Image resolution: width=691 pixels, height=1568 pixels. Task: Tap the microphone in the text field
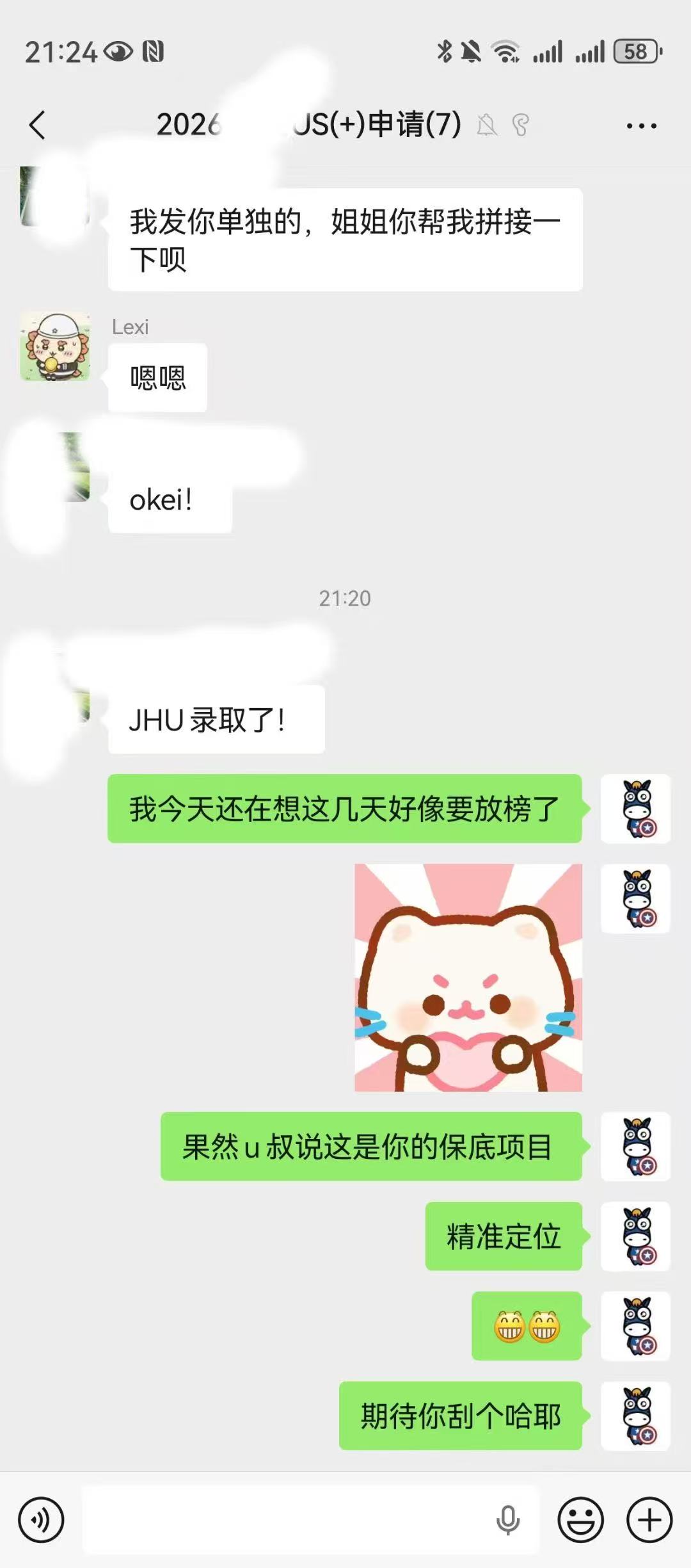[x=508, y=1520]
